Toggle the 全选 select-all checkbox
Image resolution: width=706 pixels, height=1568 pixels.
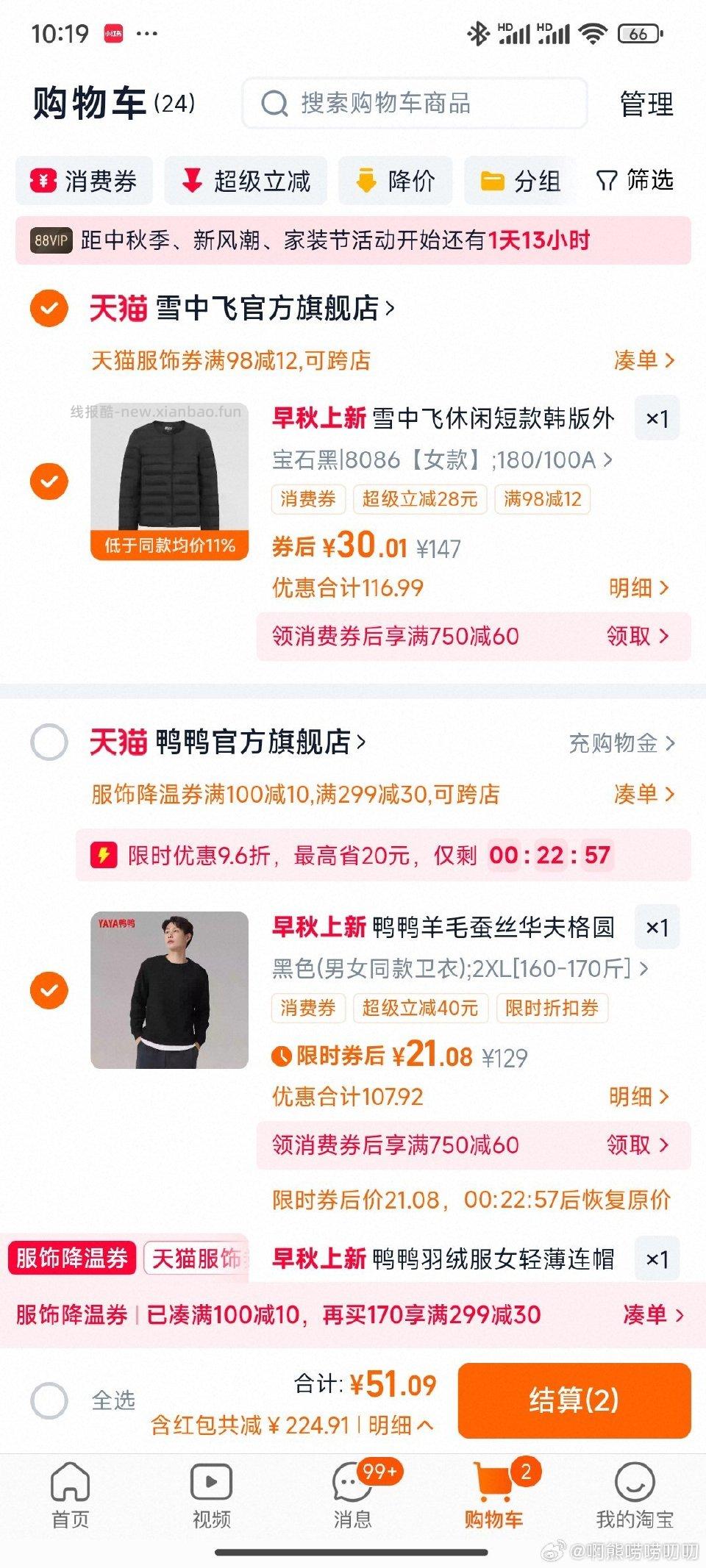[x=49, y=1400]
